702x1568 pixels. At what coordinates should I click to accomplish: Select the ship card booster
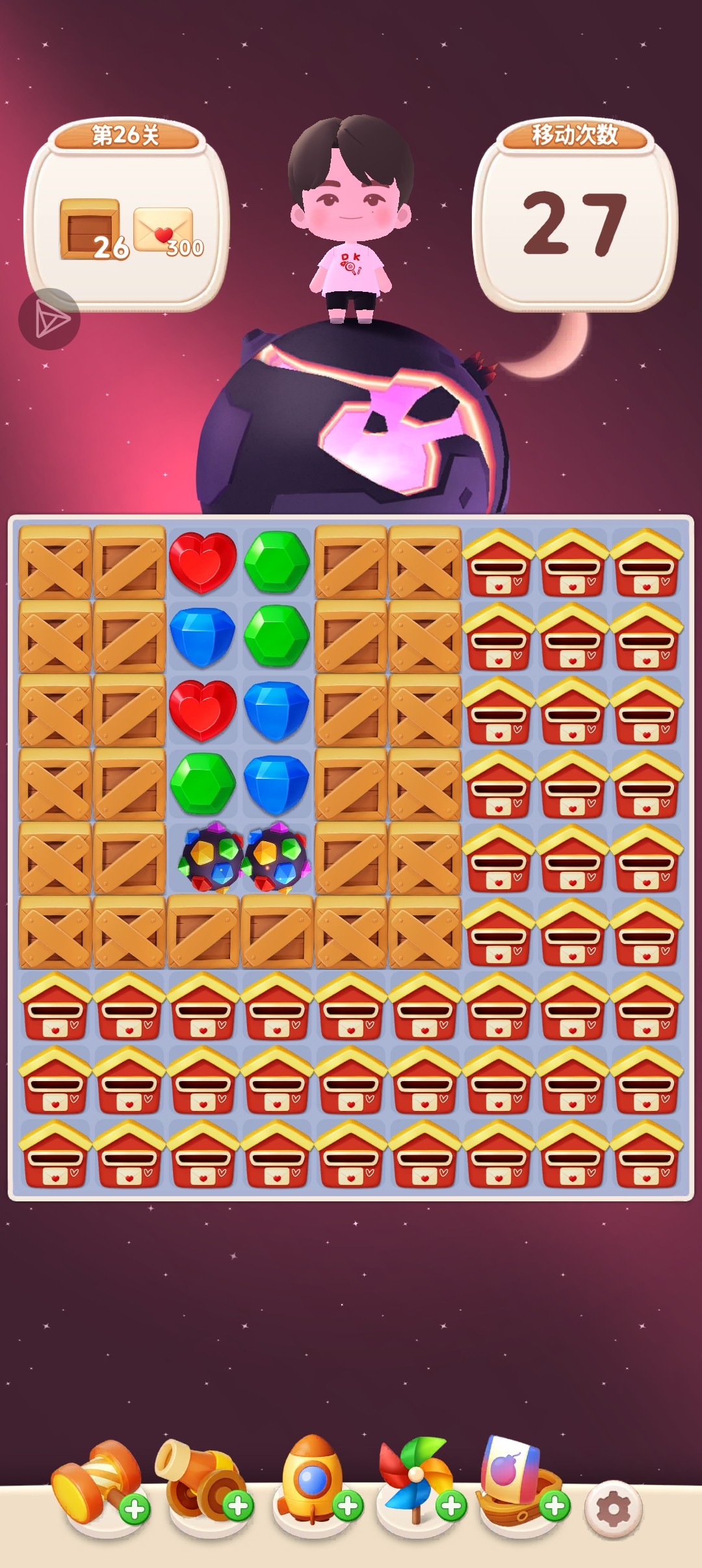518,1480
